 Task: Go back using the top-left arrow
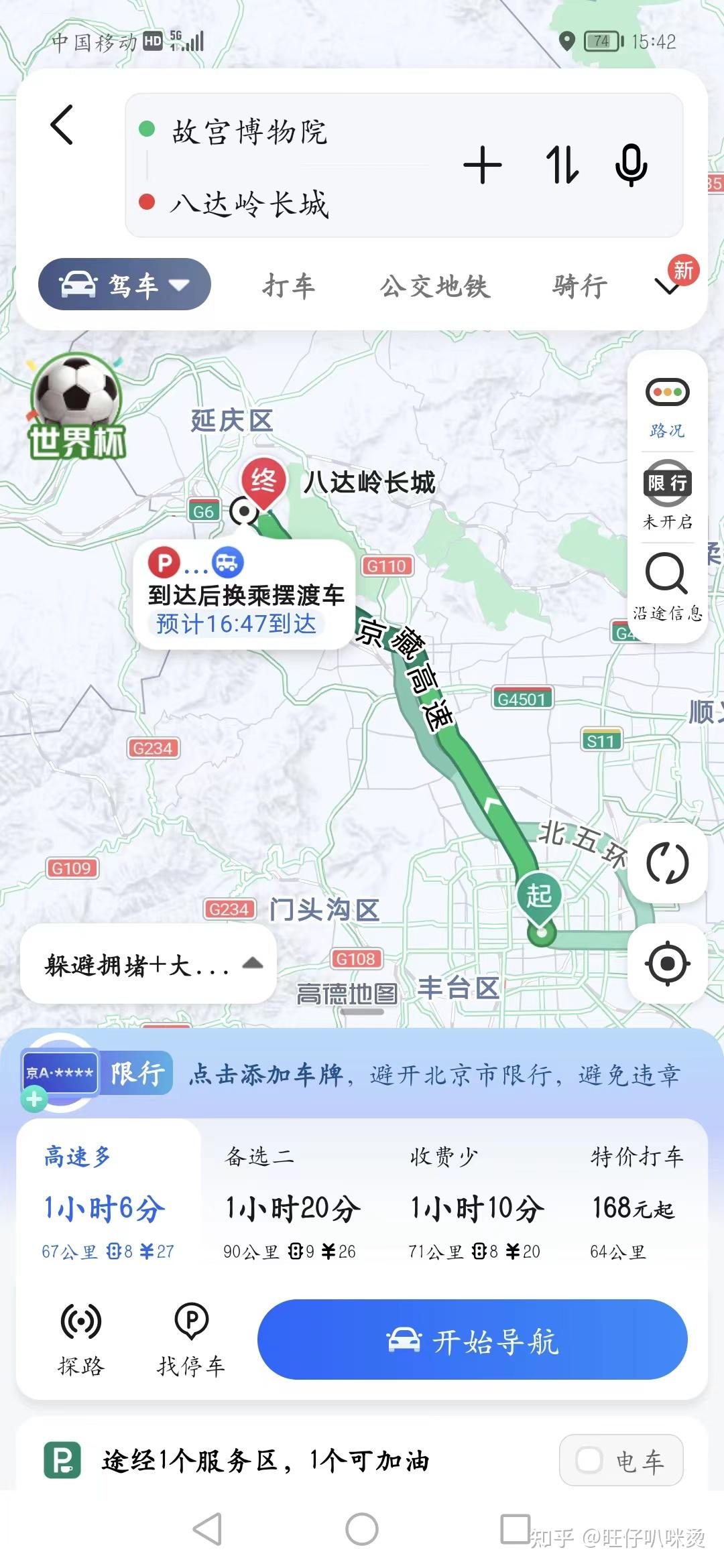pos(62,125)
